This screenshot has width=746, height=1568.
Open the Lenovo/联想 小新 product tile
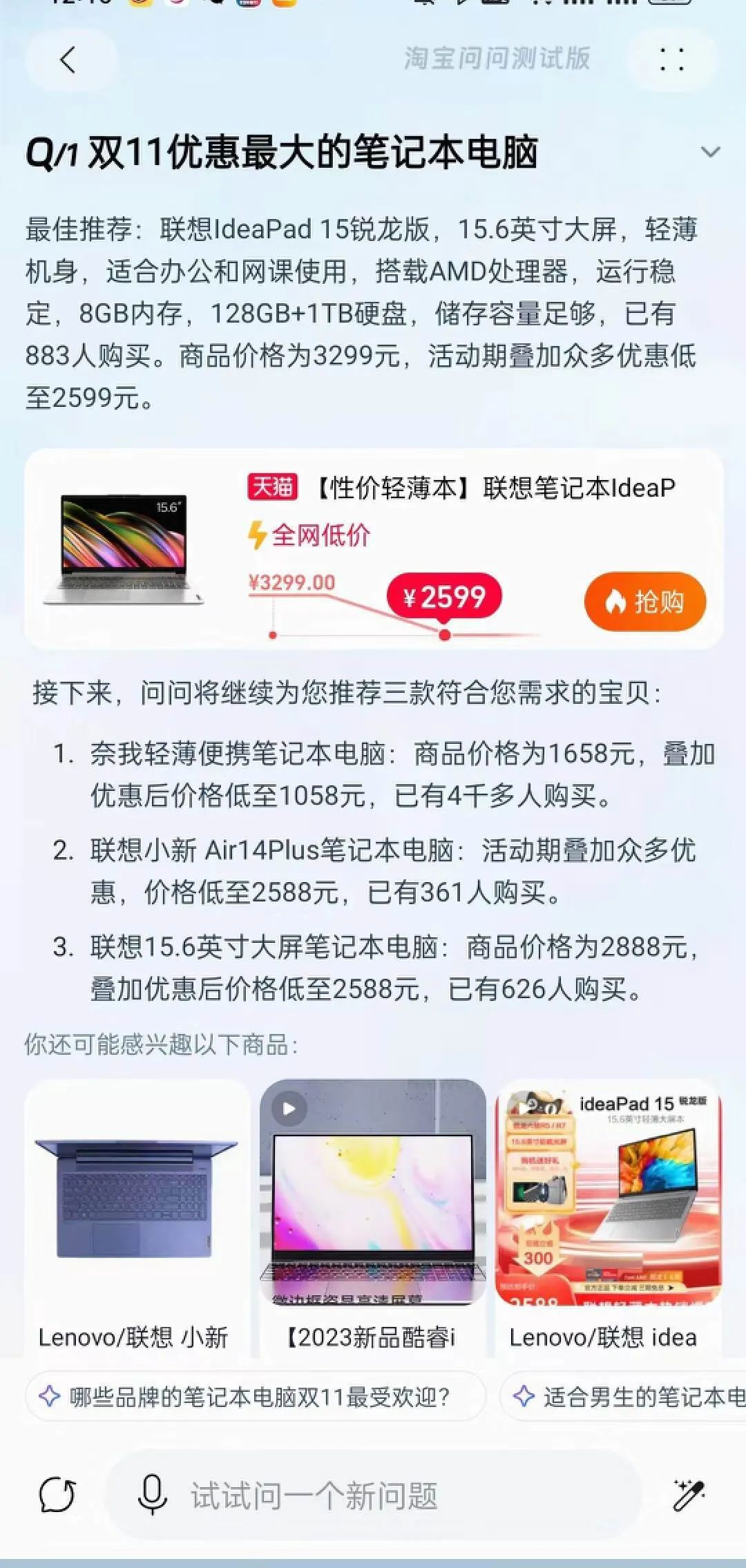pos(137,1216)
